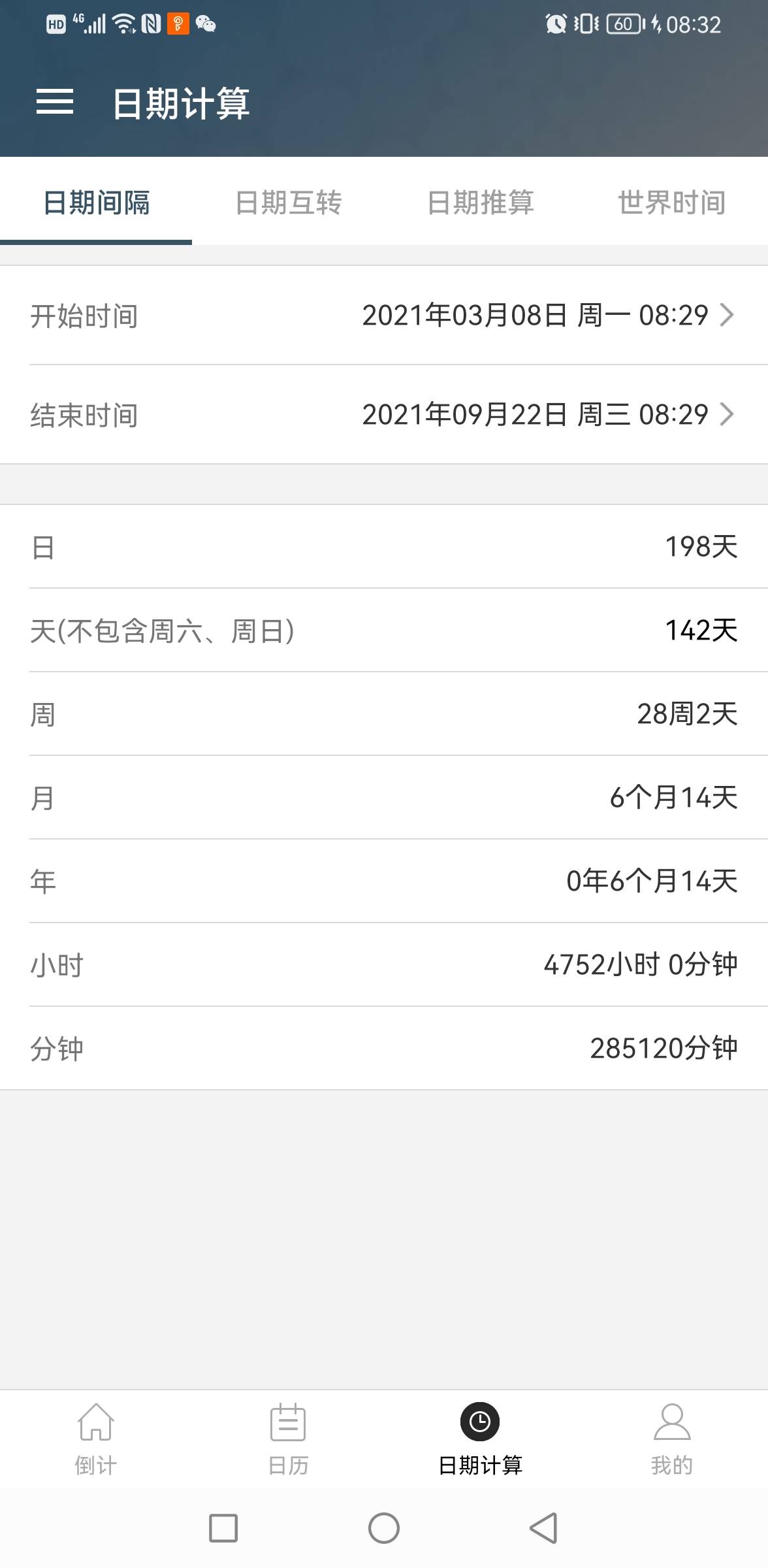
Task: Toggle the weekday-only 天(不包含周六、周日) row
Action: point(384,632)
